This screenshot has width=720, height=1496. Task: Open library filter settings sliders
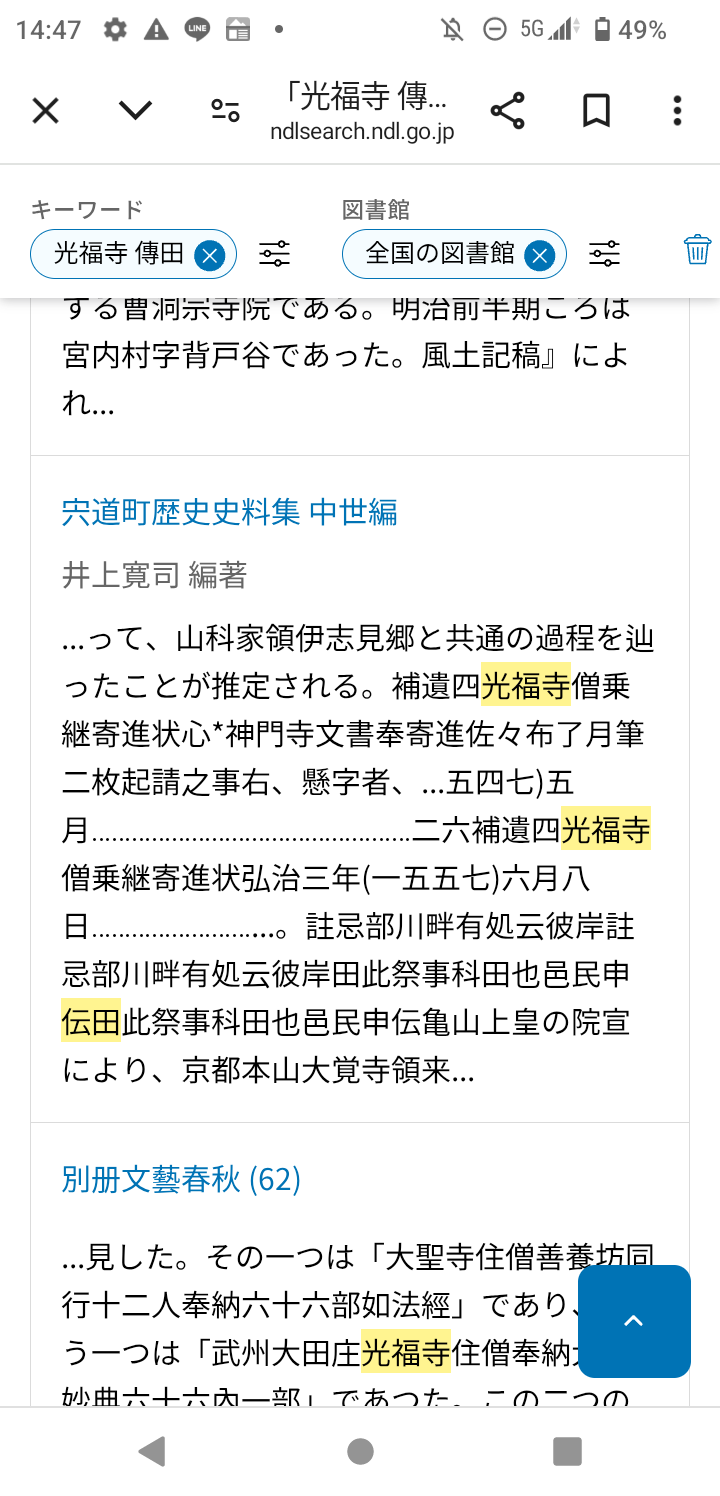pos(604,254)
